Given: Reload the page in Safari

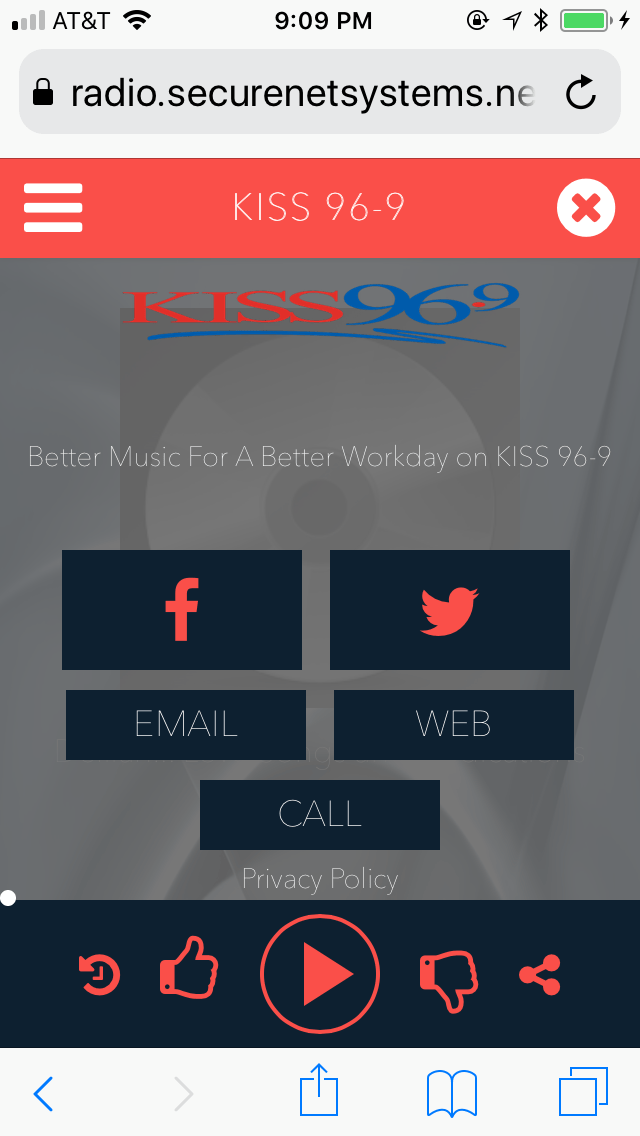Looking at the screenshot, I should (x=581, y=93).
